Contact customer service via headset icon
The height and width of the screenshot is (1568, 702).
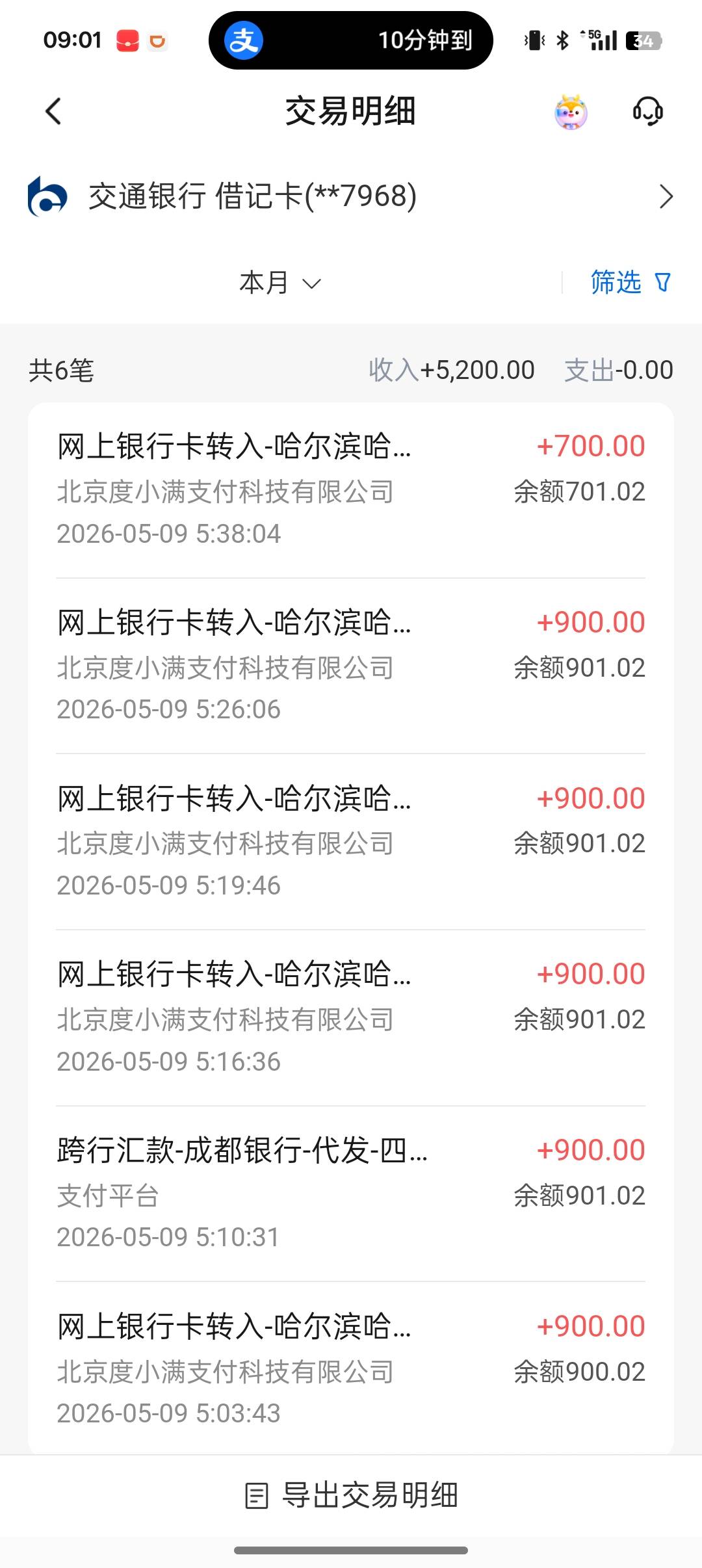(x=648, y=112)
